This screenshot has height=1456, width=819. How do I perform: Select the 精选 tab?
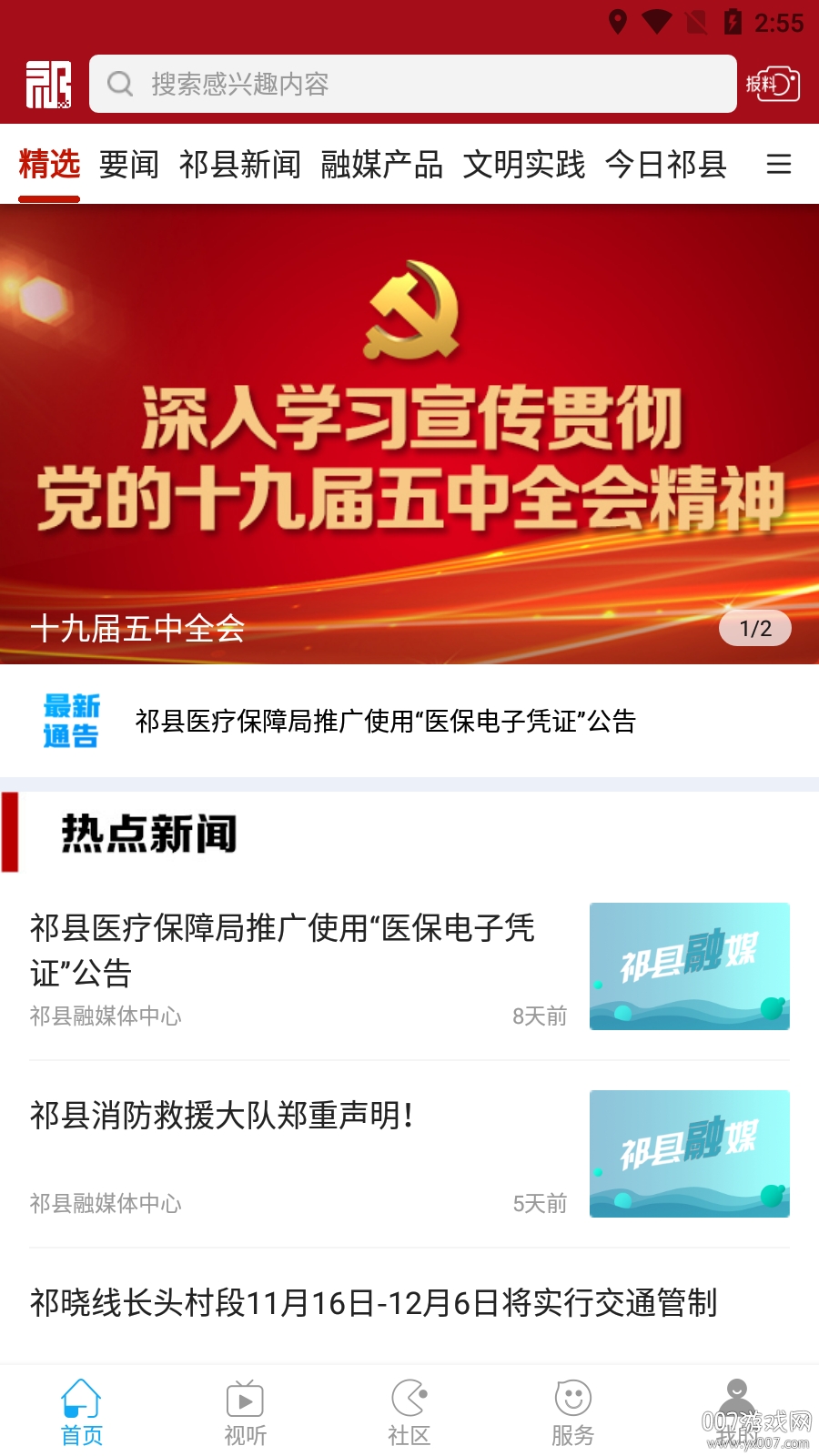(50, 165)
